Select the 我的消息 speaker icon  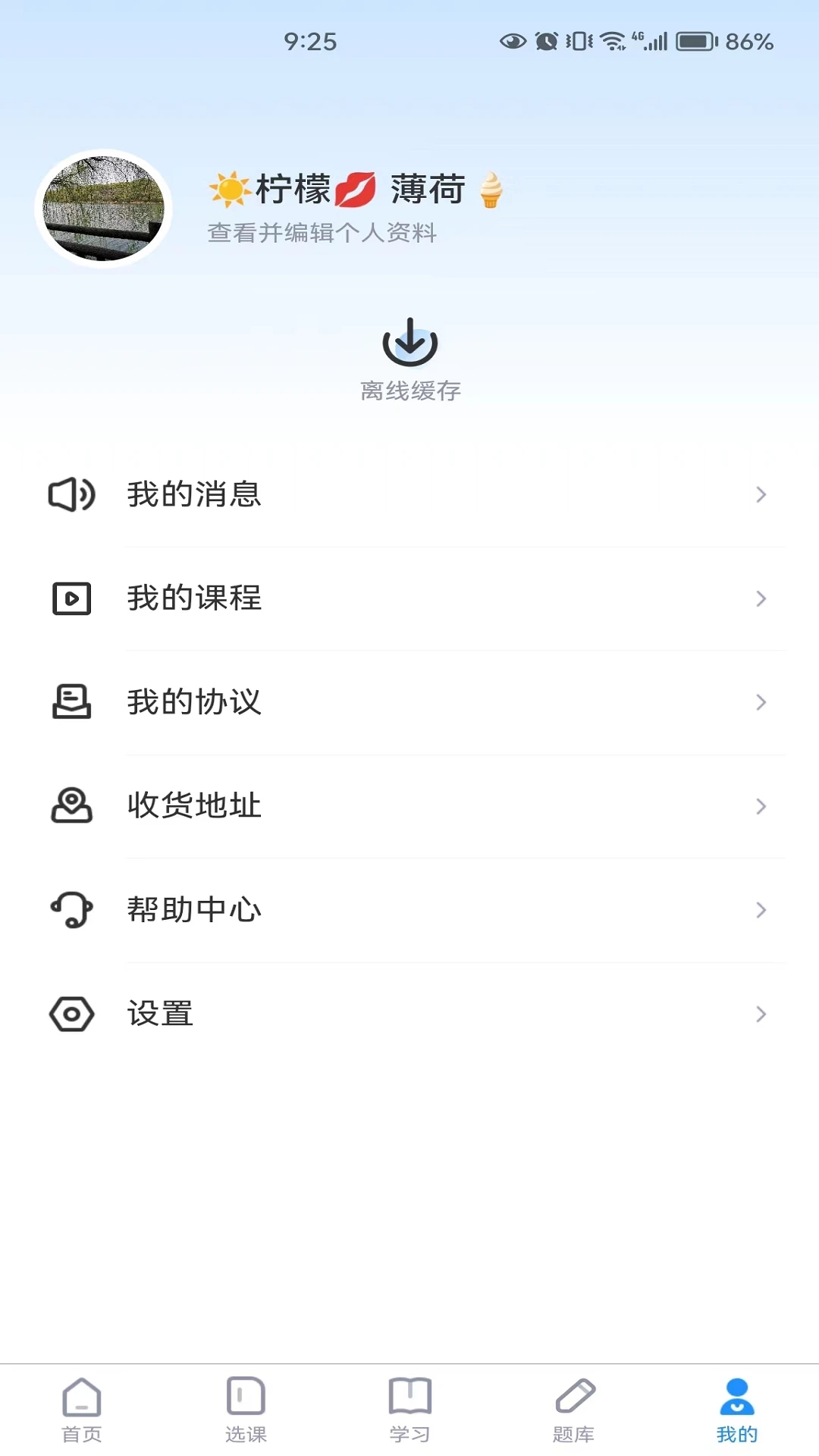pyautogui.click(x=72, y=494)
